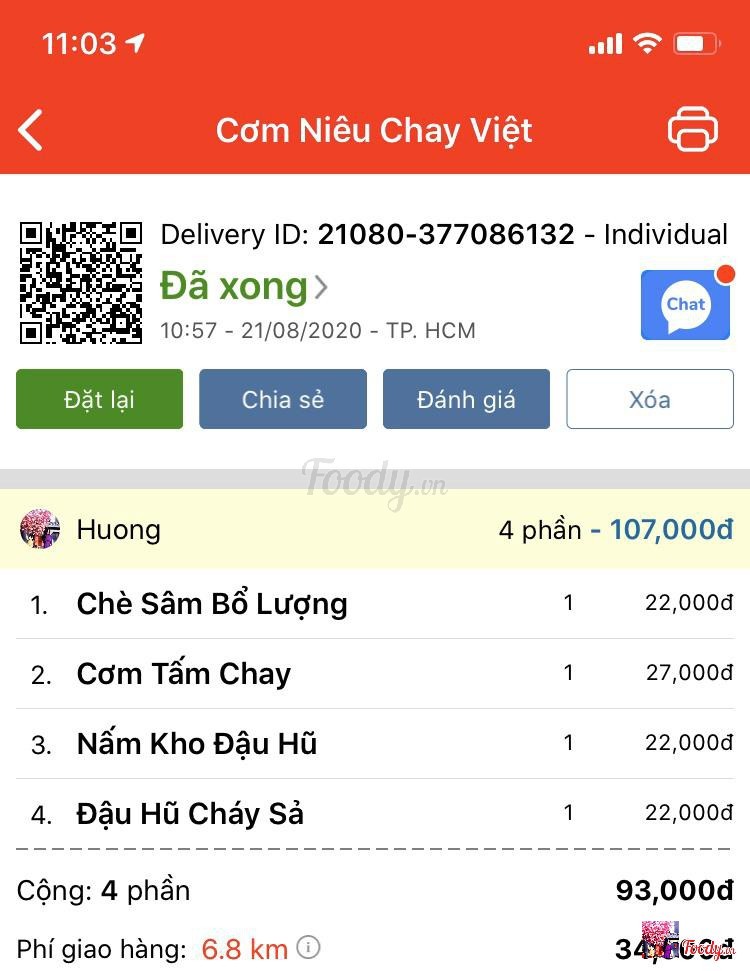Tap Đặt lại to reorder
750x971 pixels.
[99, 399]
